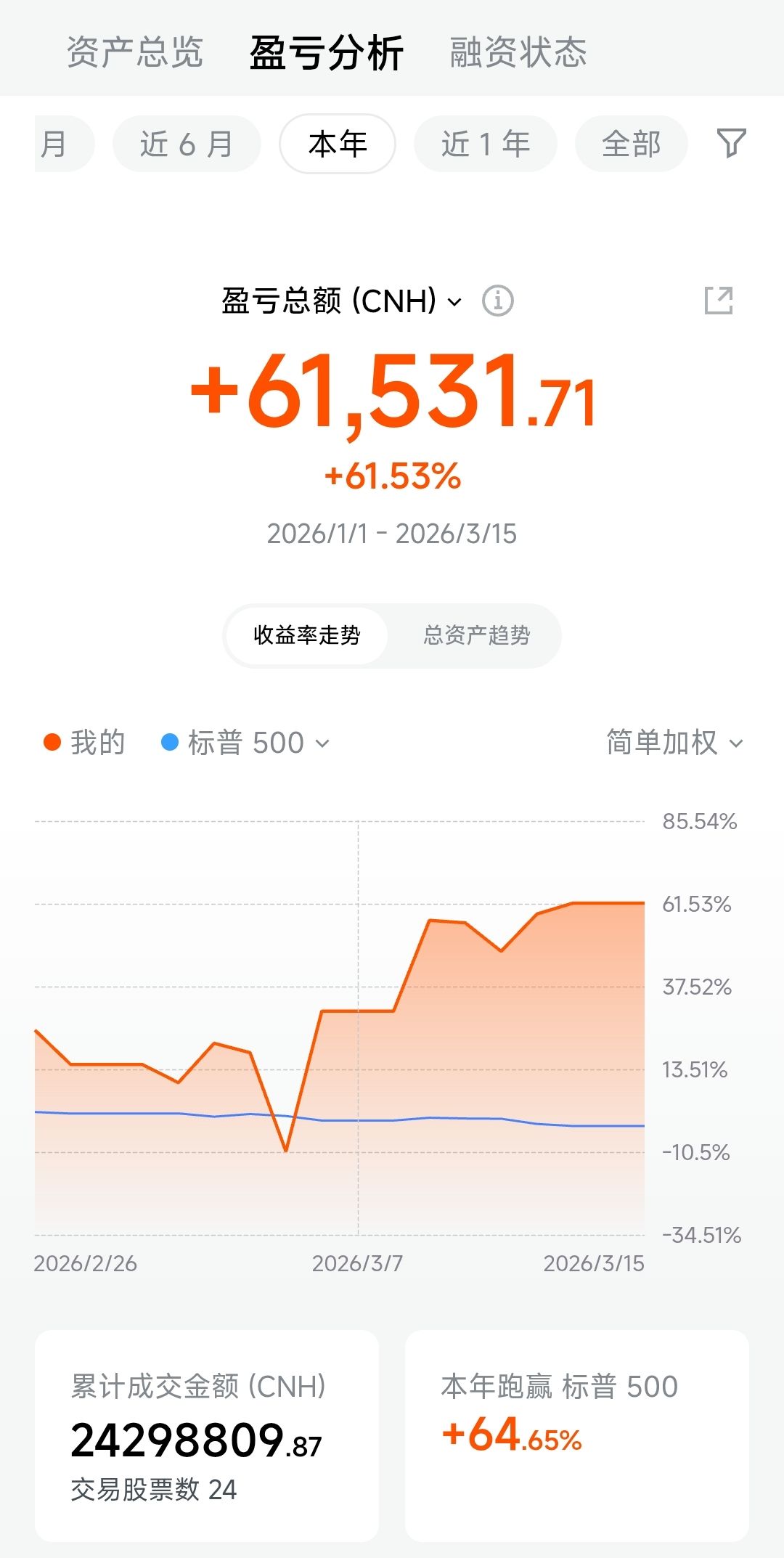784x1558 pixels.
Task: Expand the 简单加权 calculation method dropdown
Action: 674,743
